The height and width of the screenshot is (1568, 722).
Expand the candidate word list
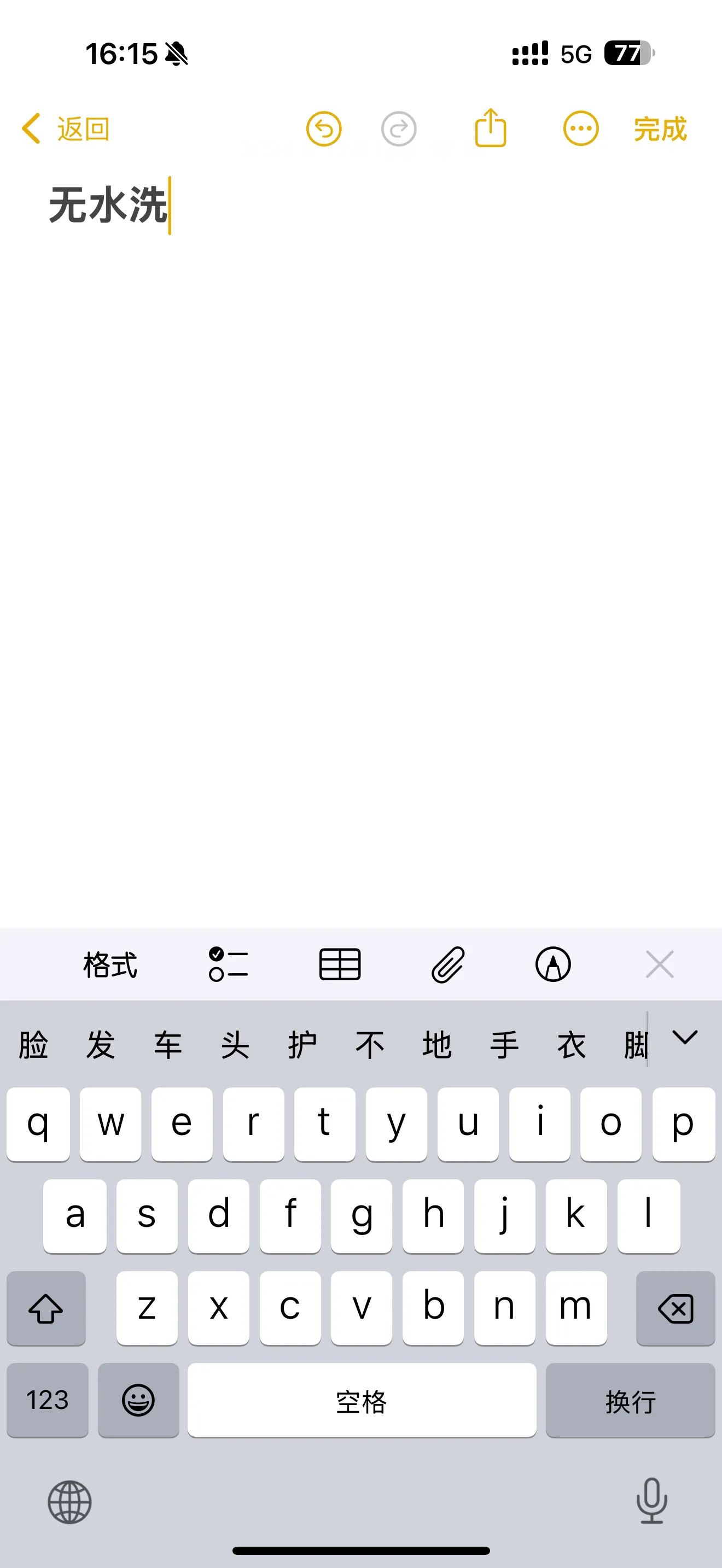[685, 1038]
